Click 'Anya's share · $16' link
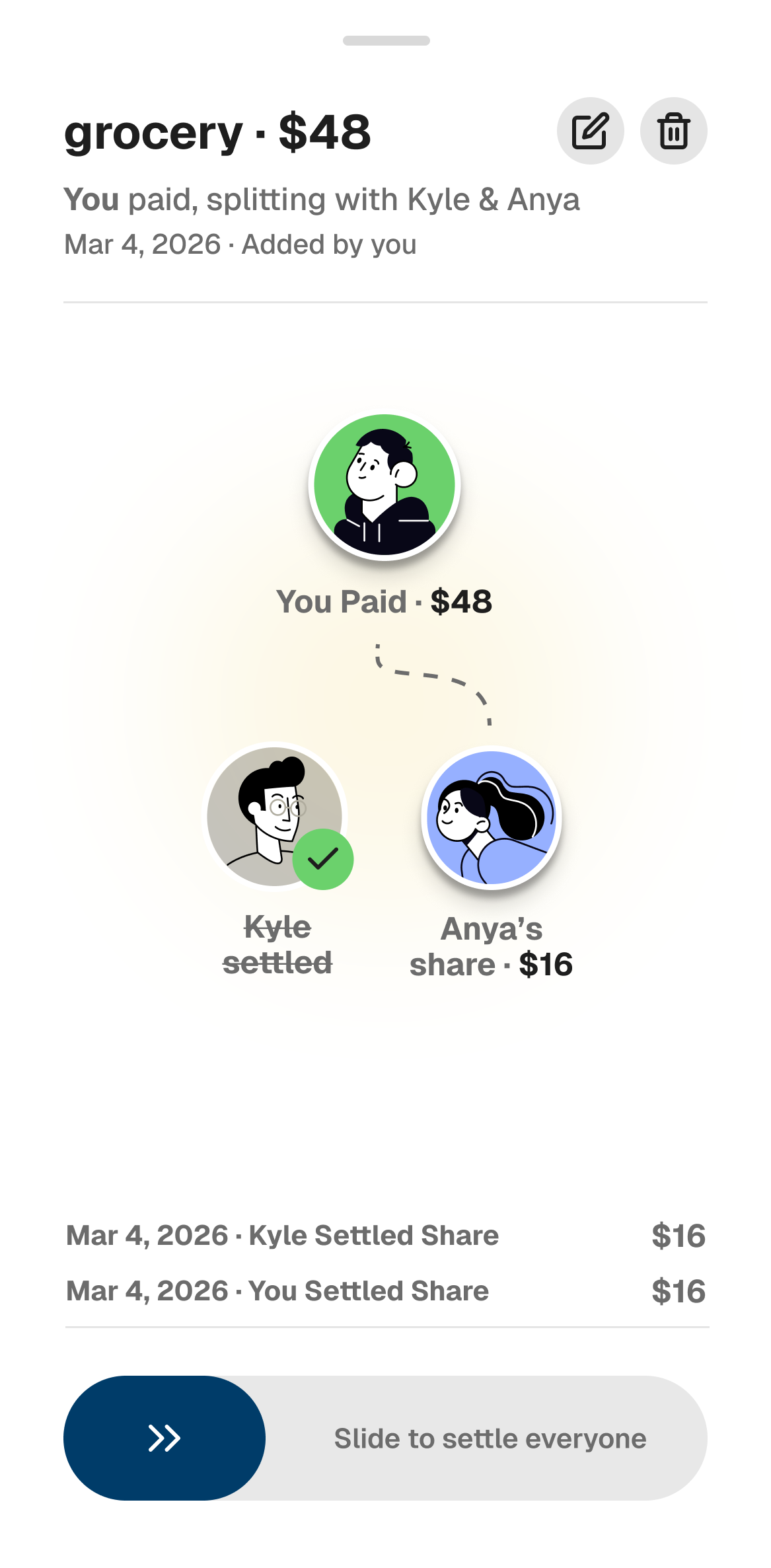771x1568 pixels. pos(492,946)
